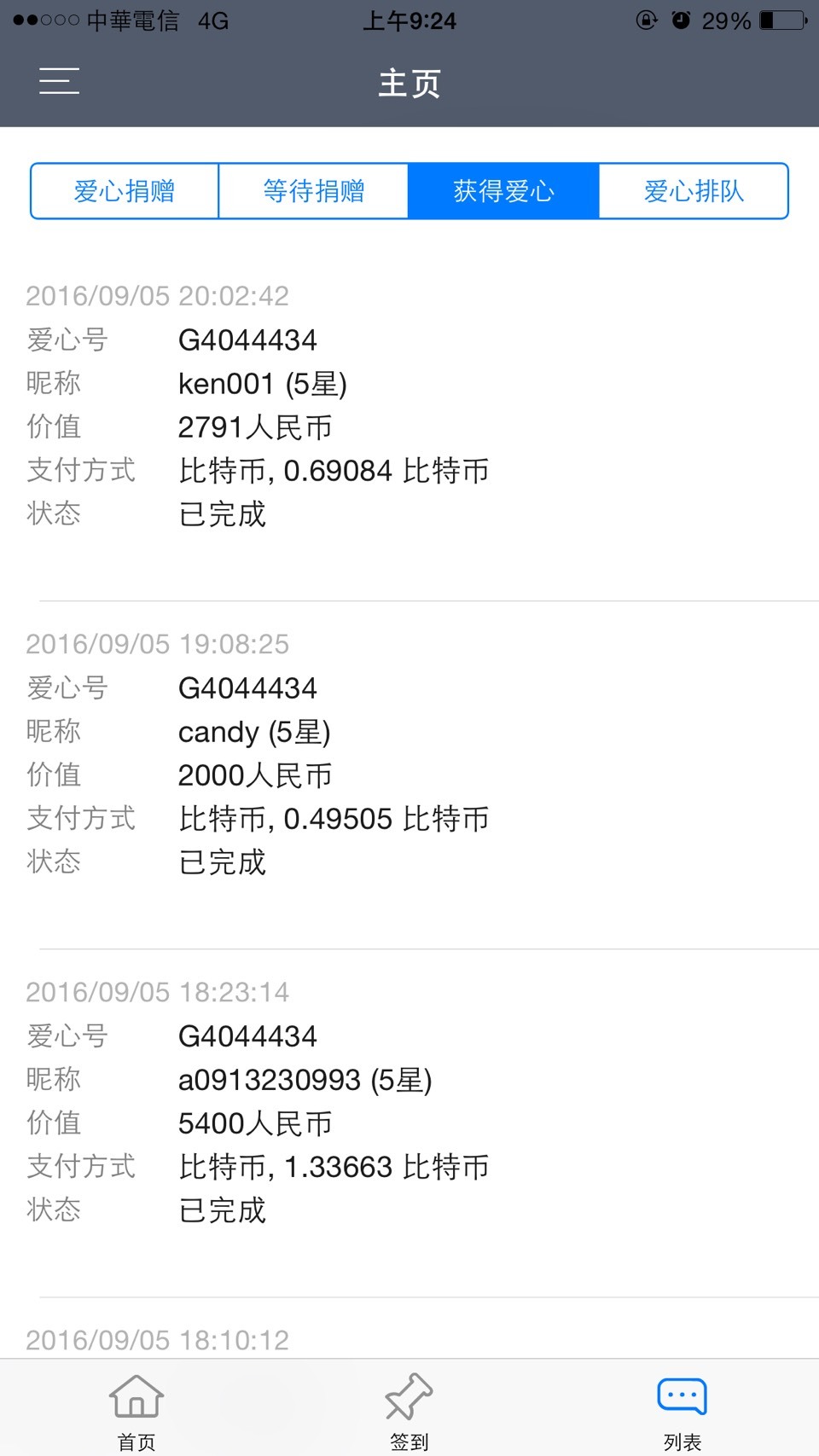Switch to the 爱心排队 segment
The image size is (819, 1456).
click(x=694, y=191)
